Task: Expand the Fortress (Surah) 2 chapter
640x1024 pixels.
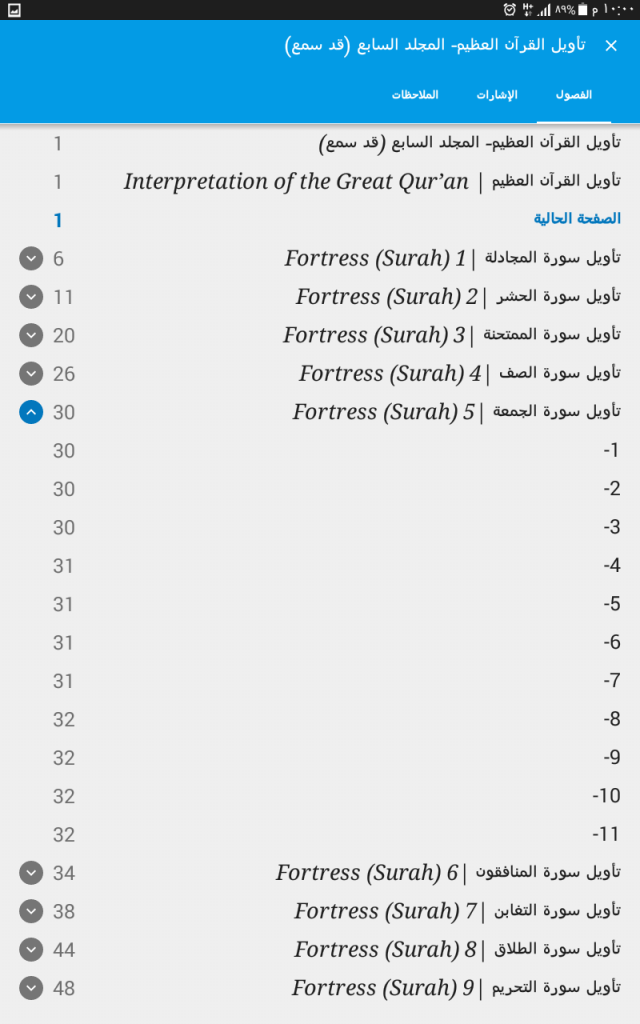Action: tap(31, 297)
